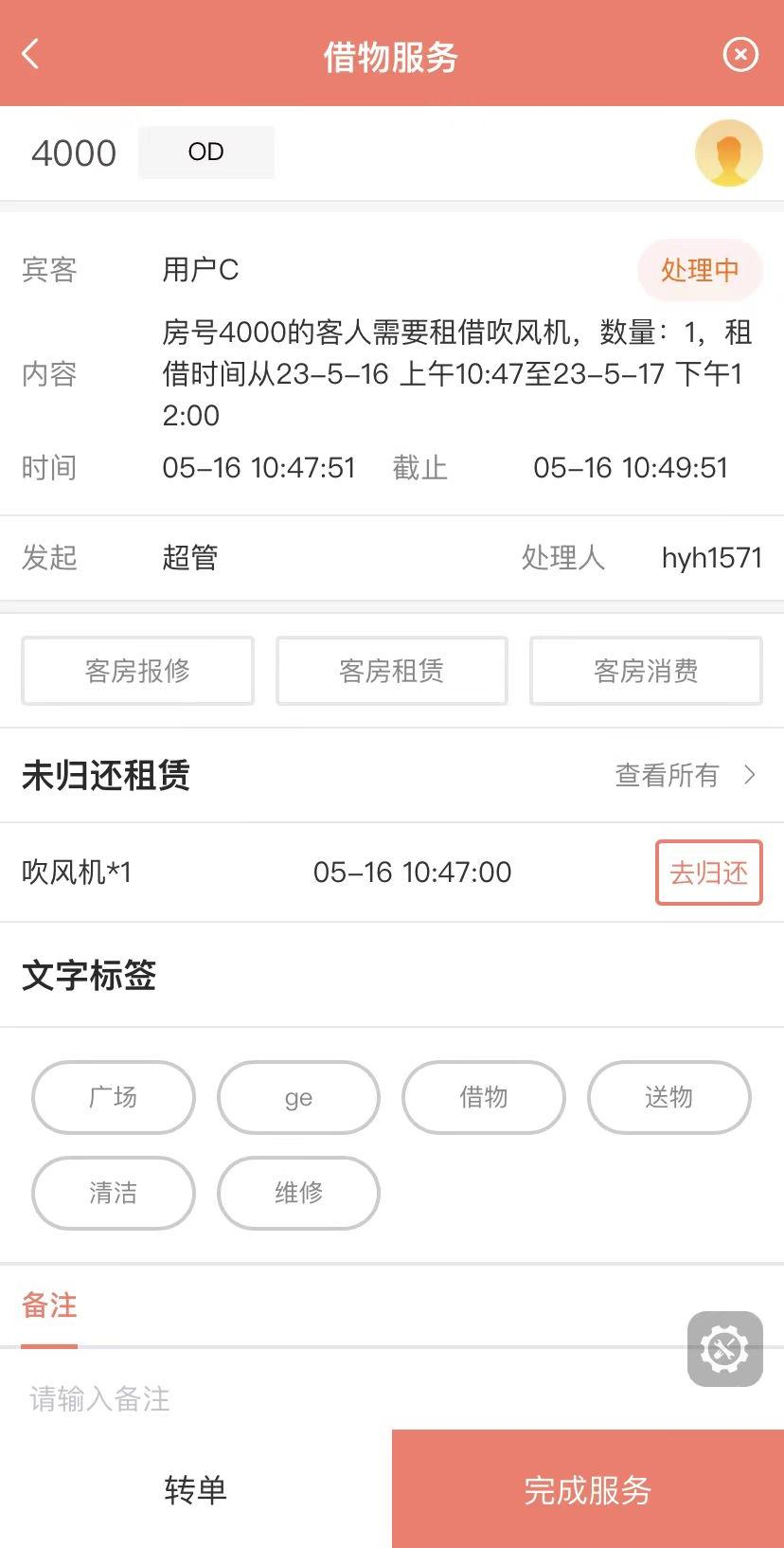View all unreturned rentals via 查看所有
This screenshot has width=784, height=1548.
click(x=686, y=775)
